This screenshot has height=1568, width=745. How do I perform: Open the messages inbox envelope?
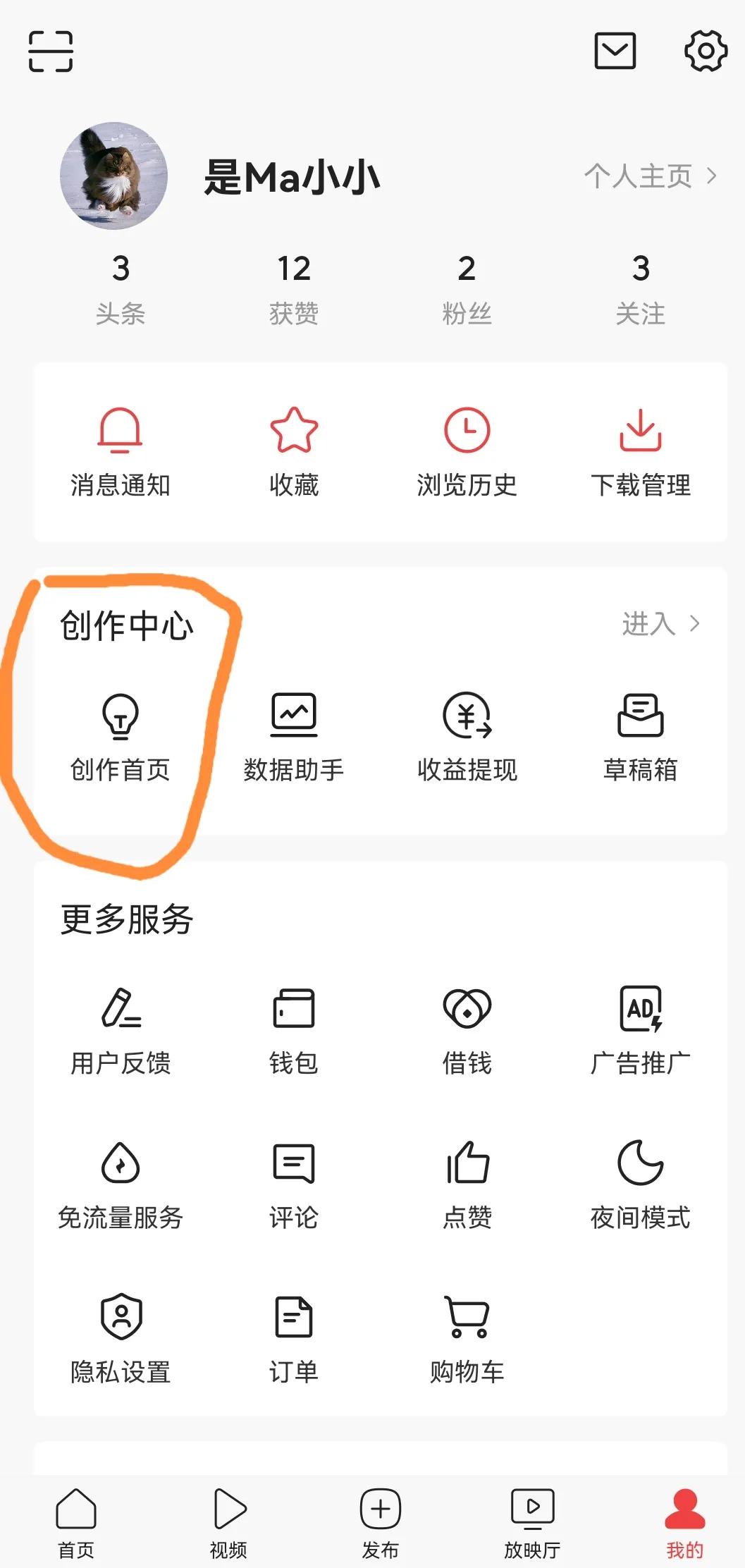pyautogui.click(x=616, y=52)
